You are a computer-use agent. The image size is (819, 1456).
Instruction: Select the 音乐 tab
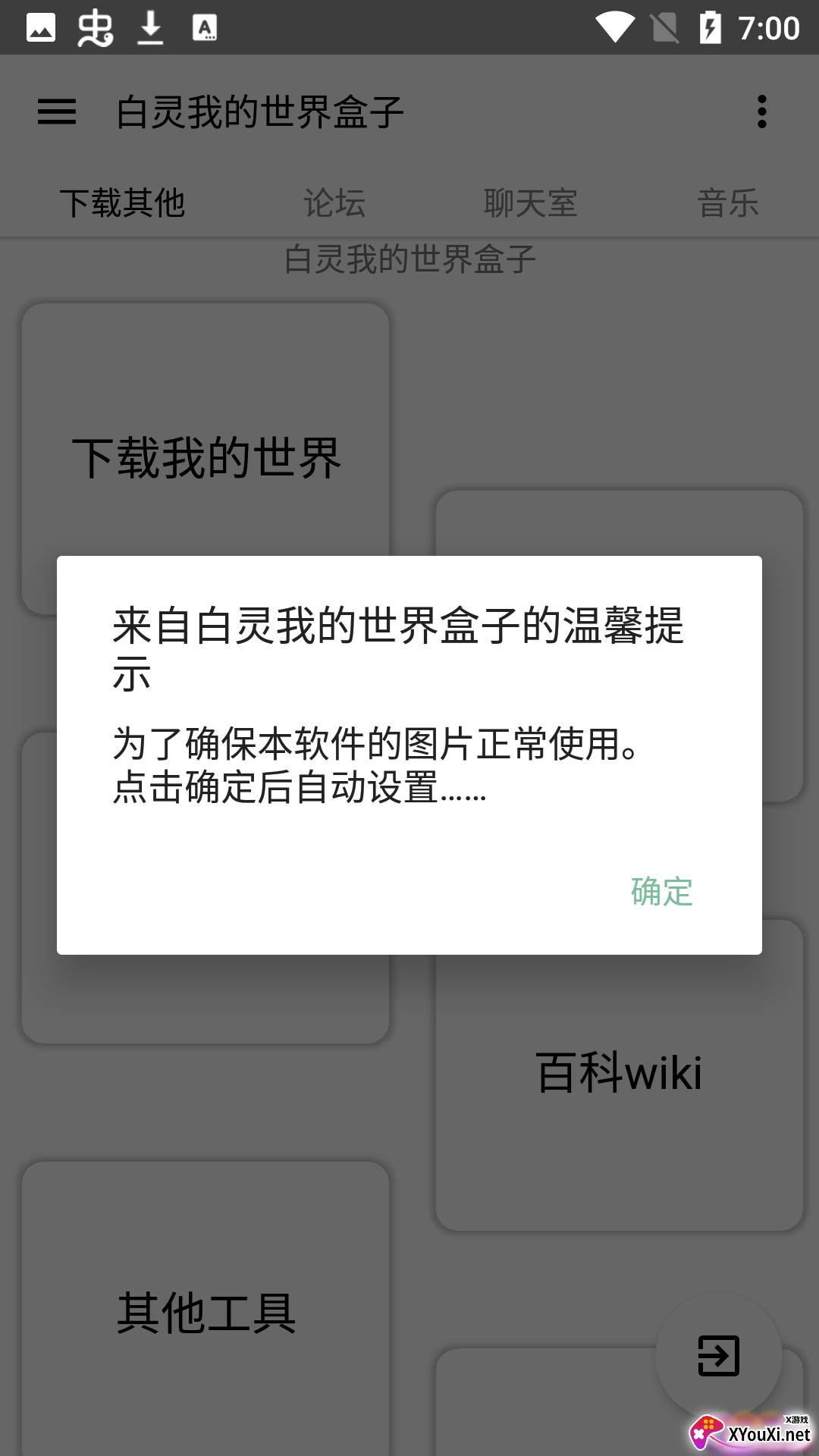pos(728,203)
